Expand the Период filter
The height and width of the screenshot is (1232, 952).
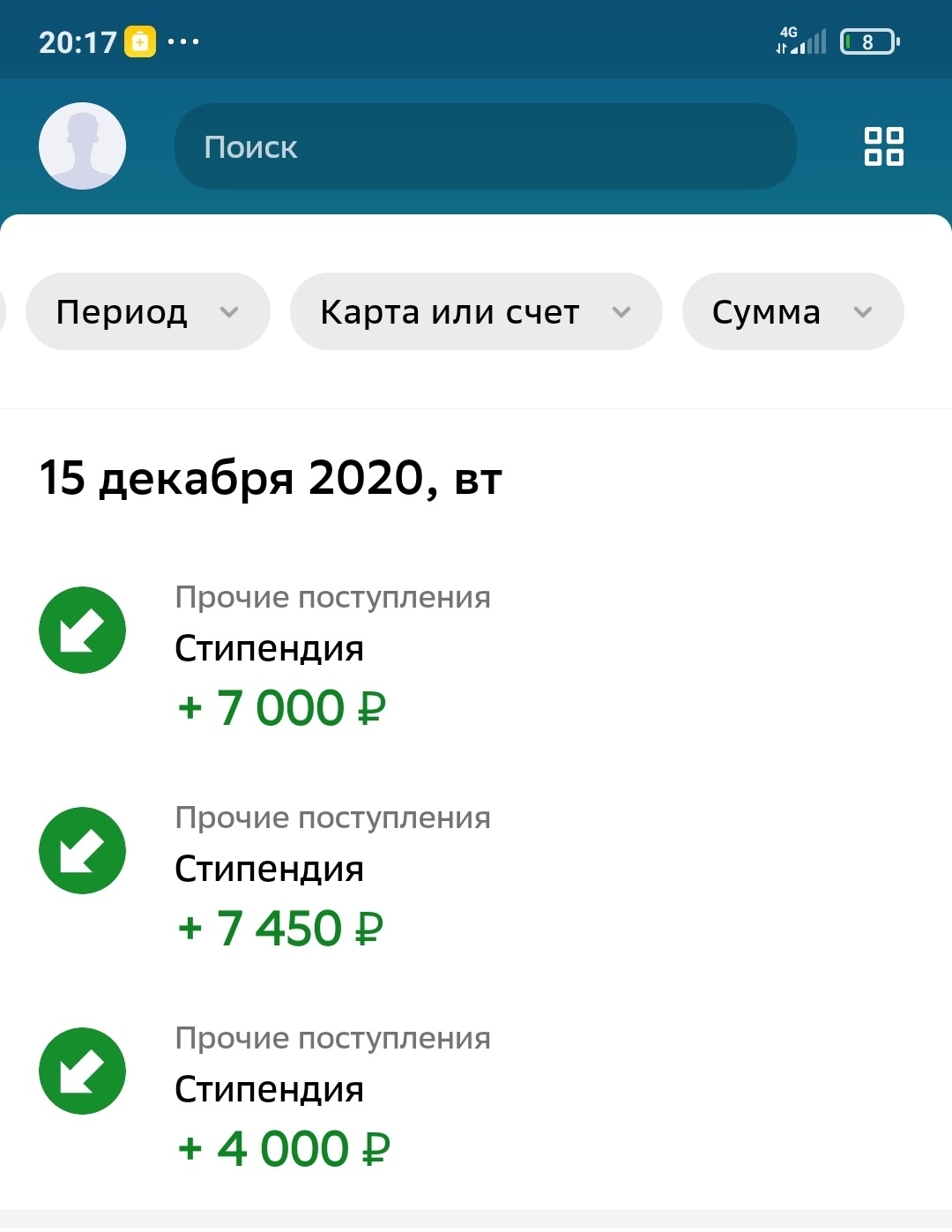pos(147,312)
